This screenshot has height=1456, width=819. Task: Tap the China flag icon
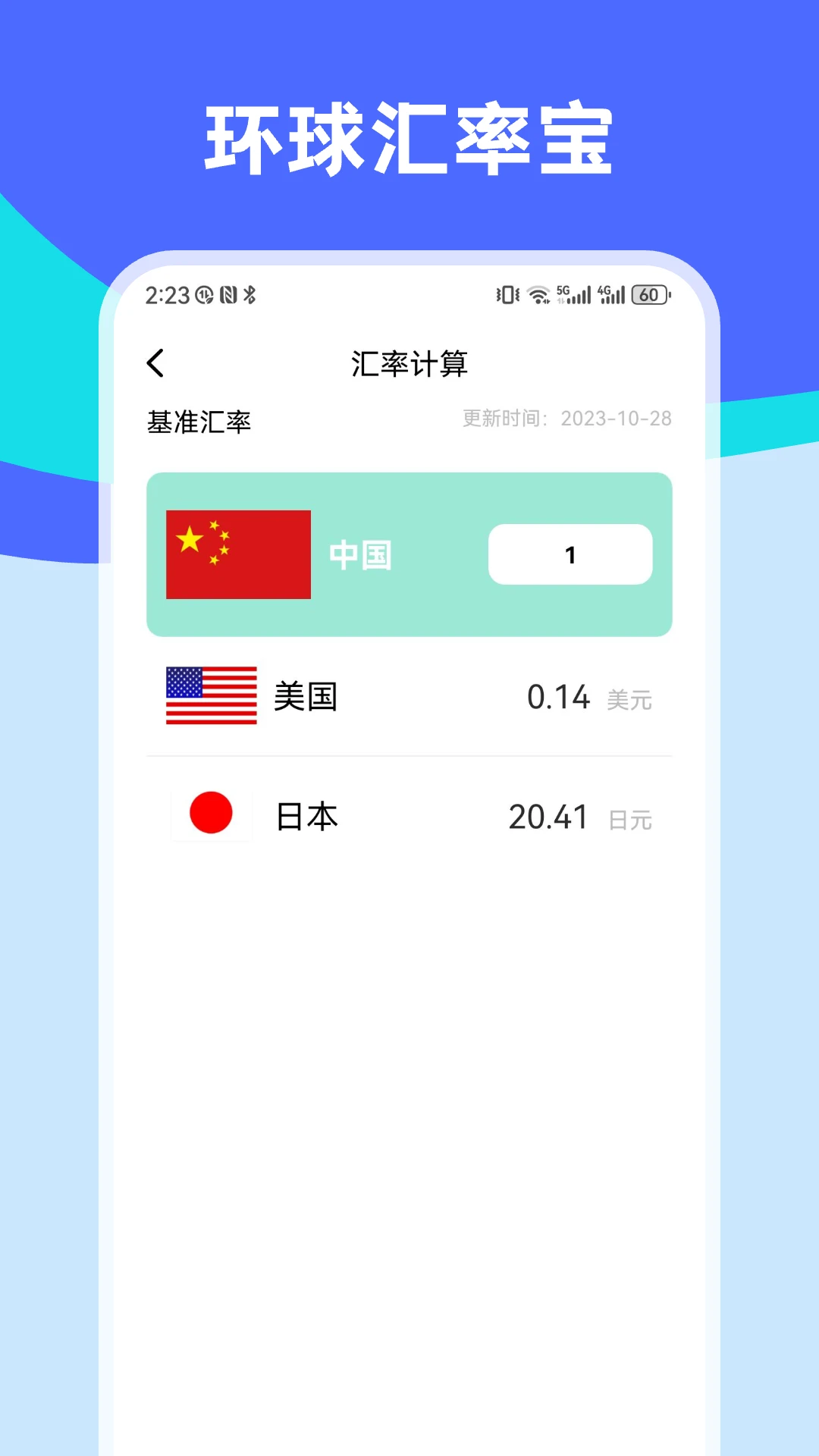pos(237,553)
